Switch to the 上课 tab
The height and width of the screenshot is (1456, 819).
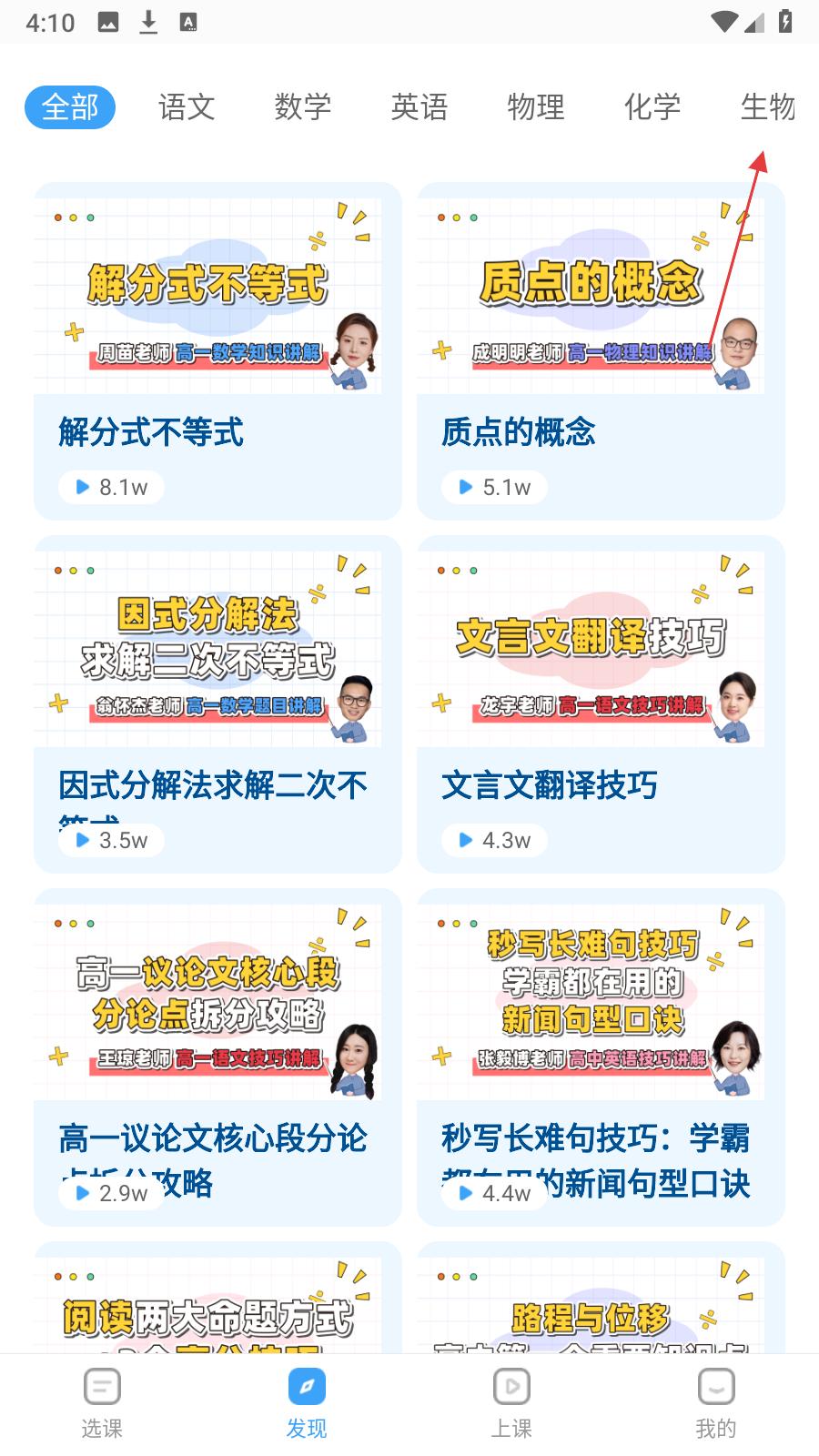pyautogui.click(x=511, y=1402)
